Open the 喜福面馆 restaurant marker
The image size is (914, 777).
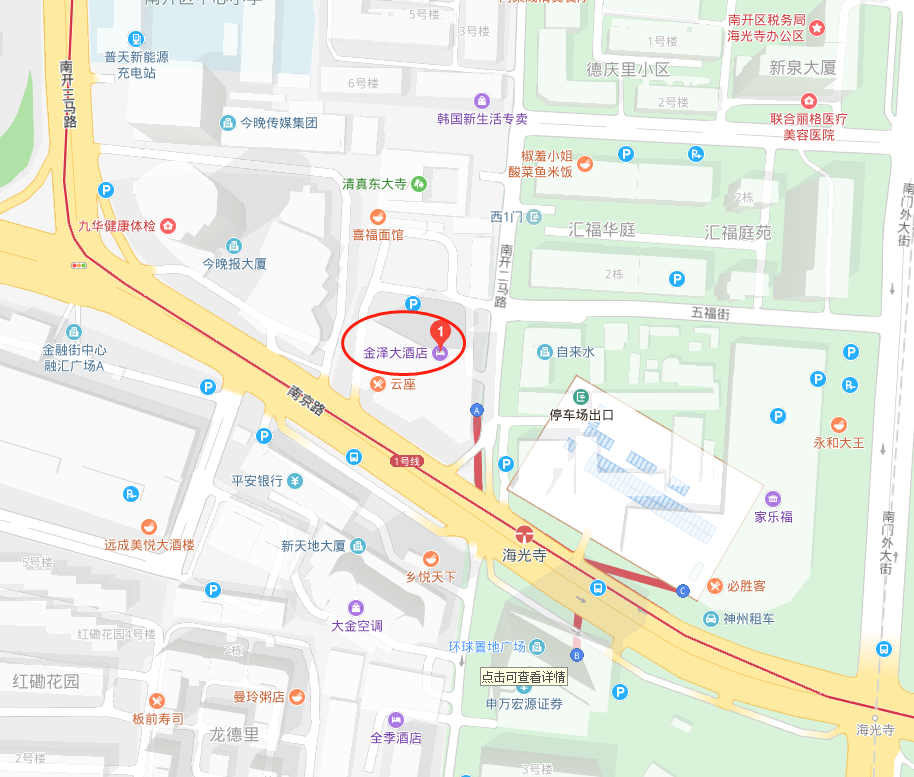pyautogui.click(x=377, y=216)
